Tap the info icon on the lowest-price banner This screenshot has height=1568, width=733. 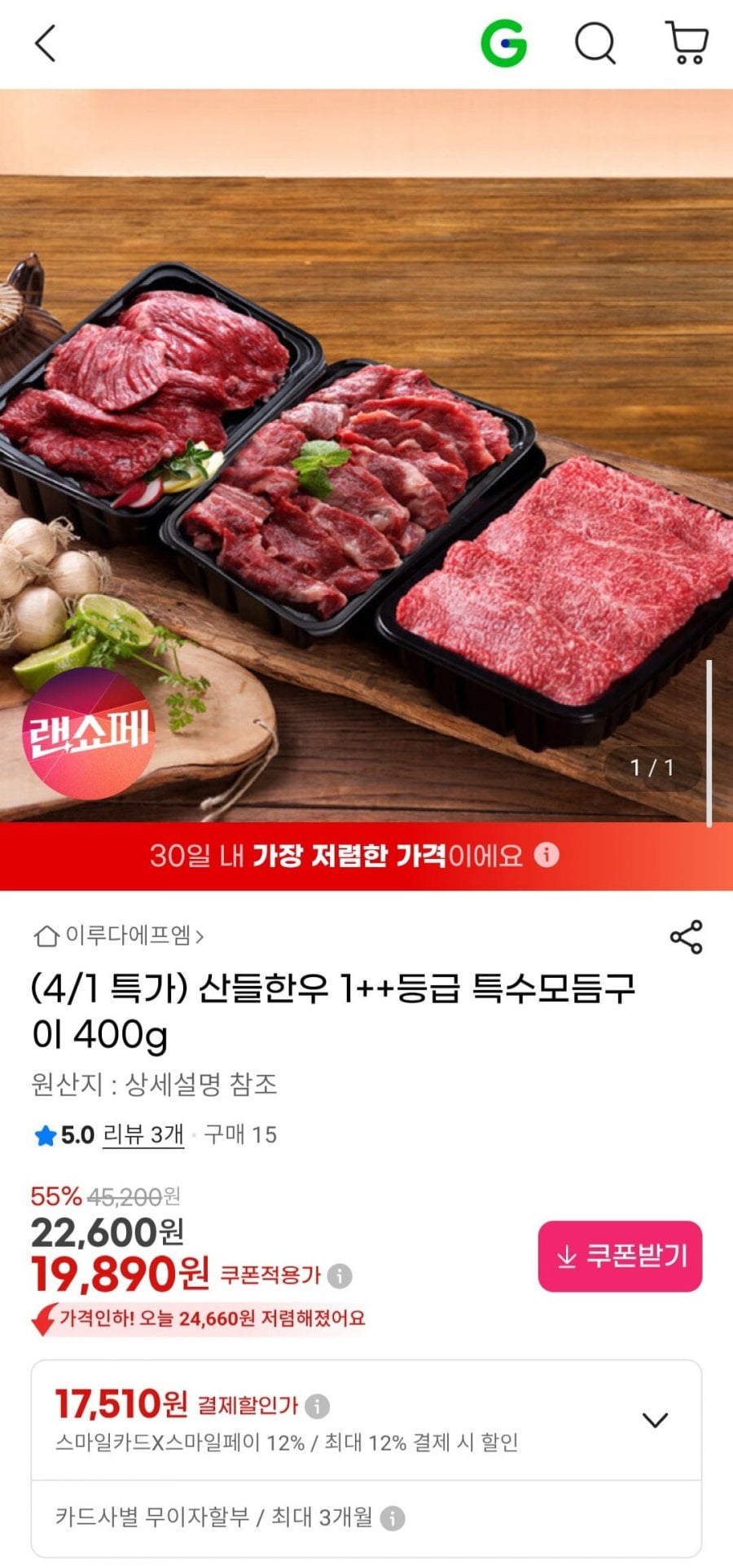[x=547, y=855]
